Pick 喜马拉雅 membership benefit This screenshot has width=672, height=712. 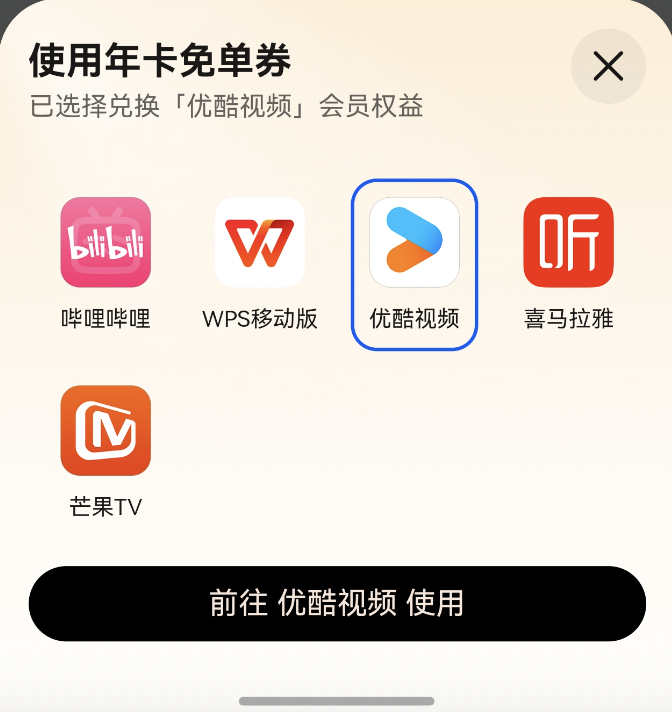(568, 263)
